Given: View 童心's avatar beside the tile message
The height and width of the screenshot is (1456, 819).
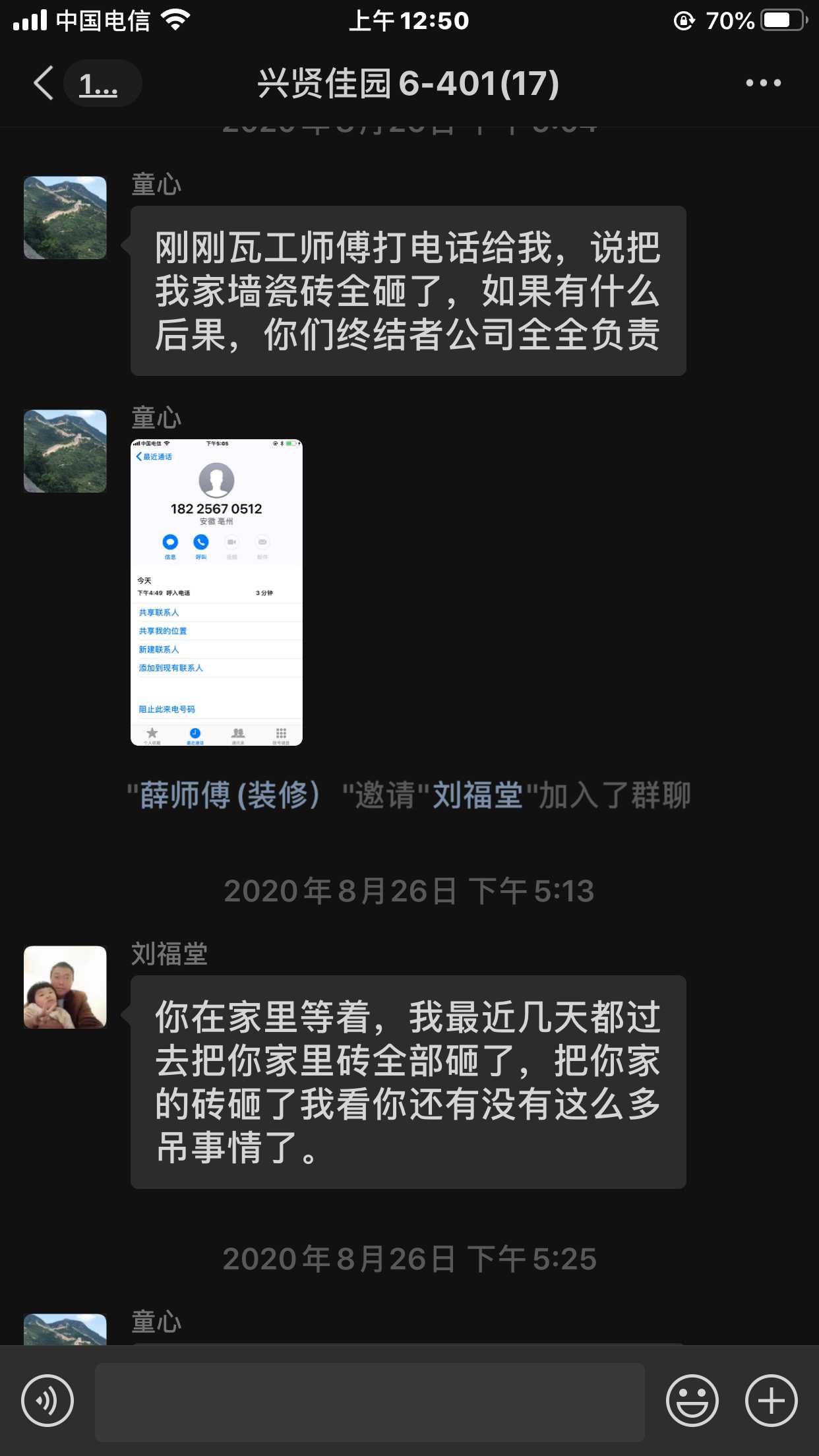Looking at the screenshot, I should coord(65,218).
